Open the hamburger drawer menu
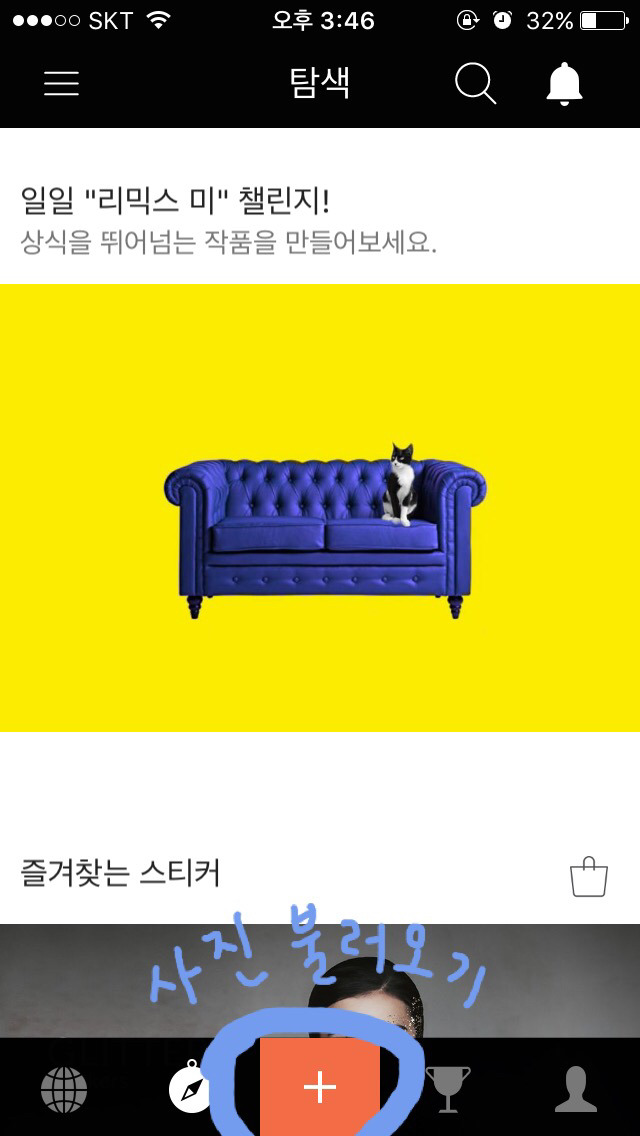 pos(61,84)
